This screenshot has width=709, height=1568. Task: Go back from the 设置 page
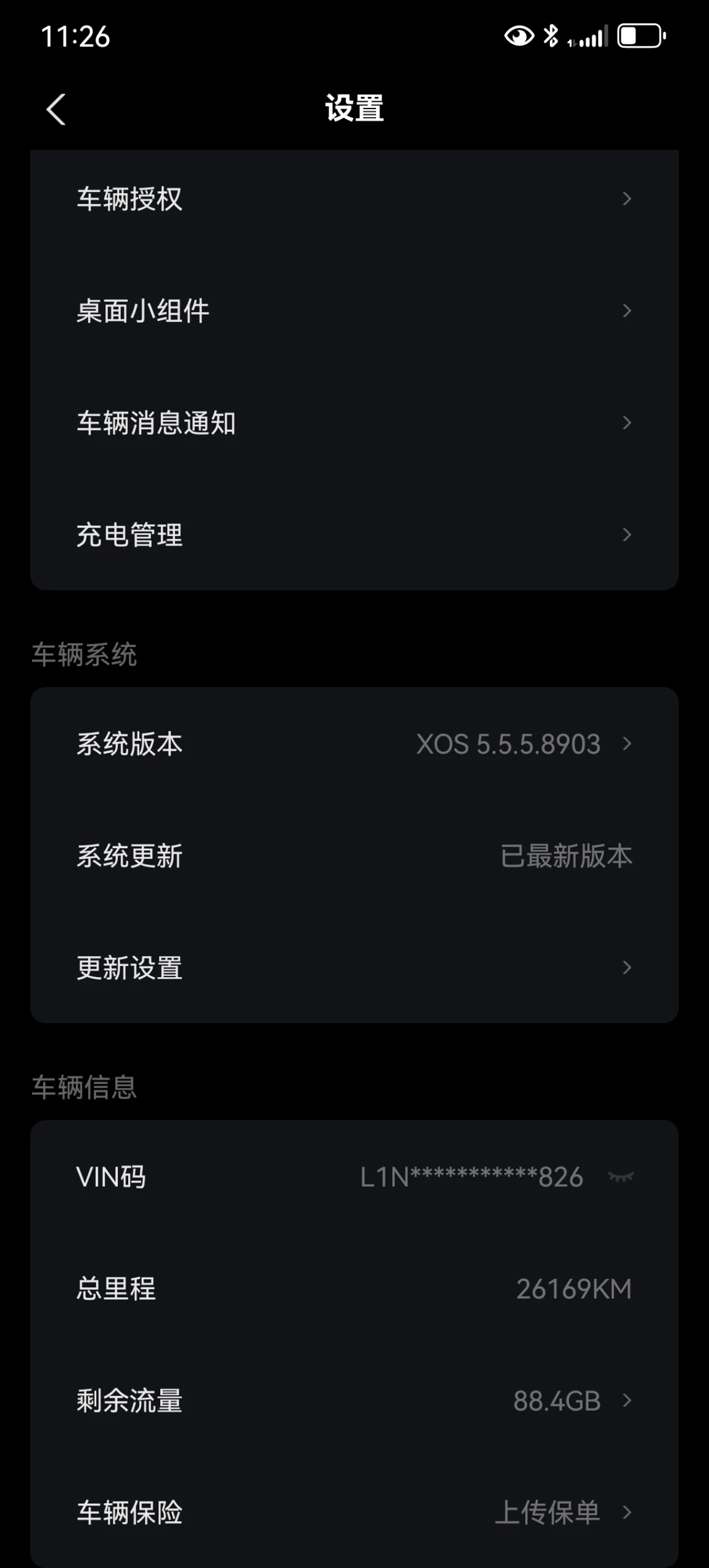56,109
